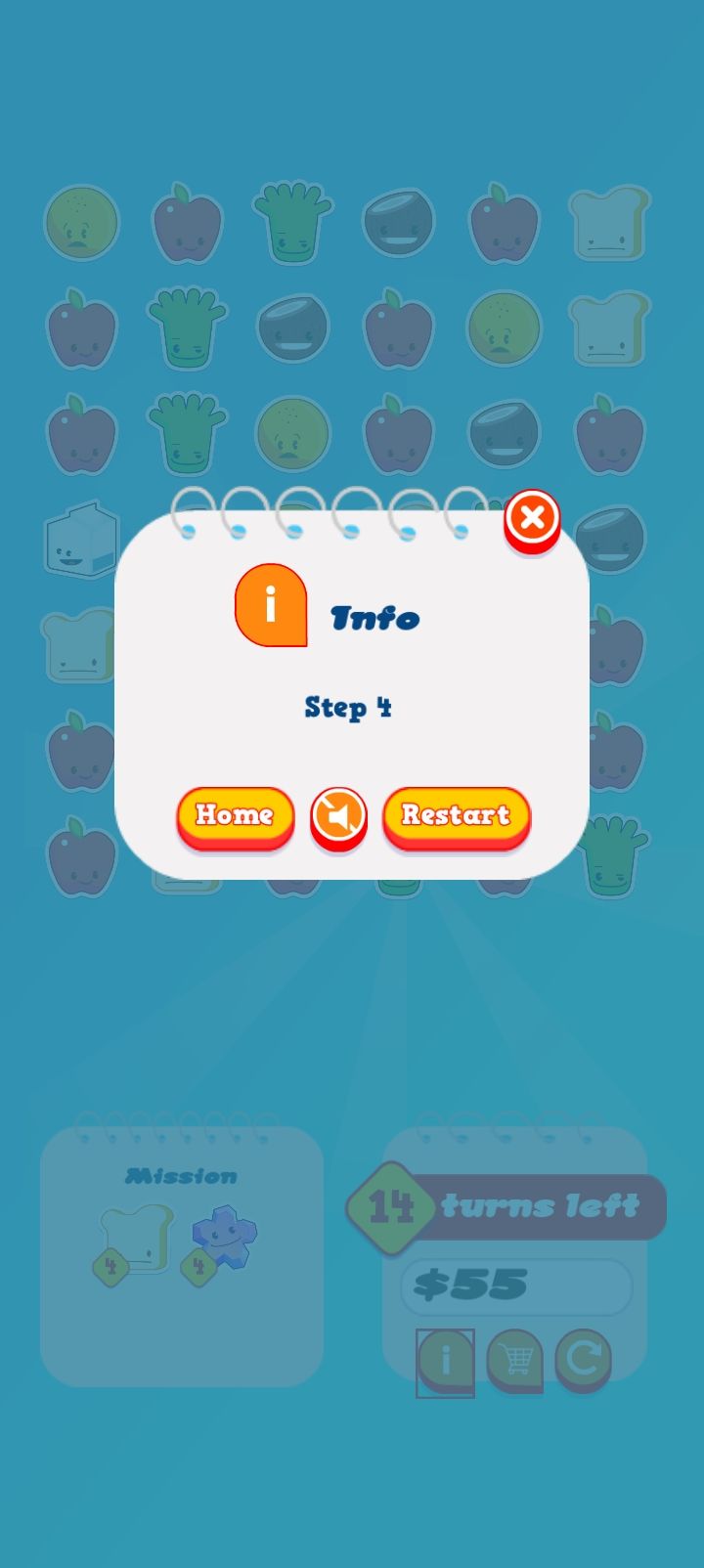
Task: Restart the current level
Action: coord(456,815)
